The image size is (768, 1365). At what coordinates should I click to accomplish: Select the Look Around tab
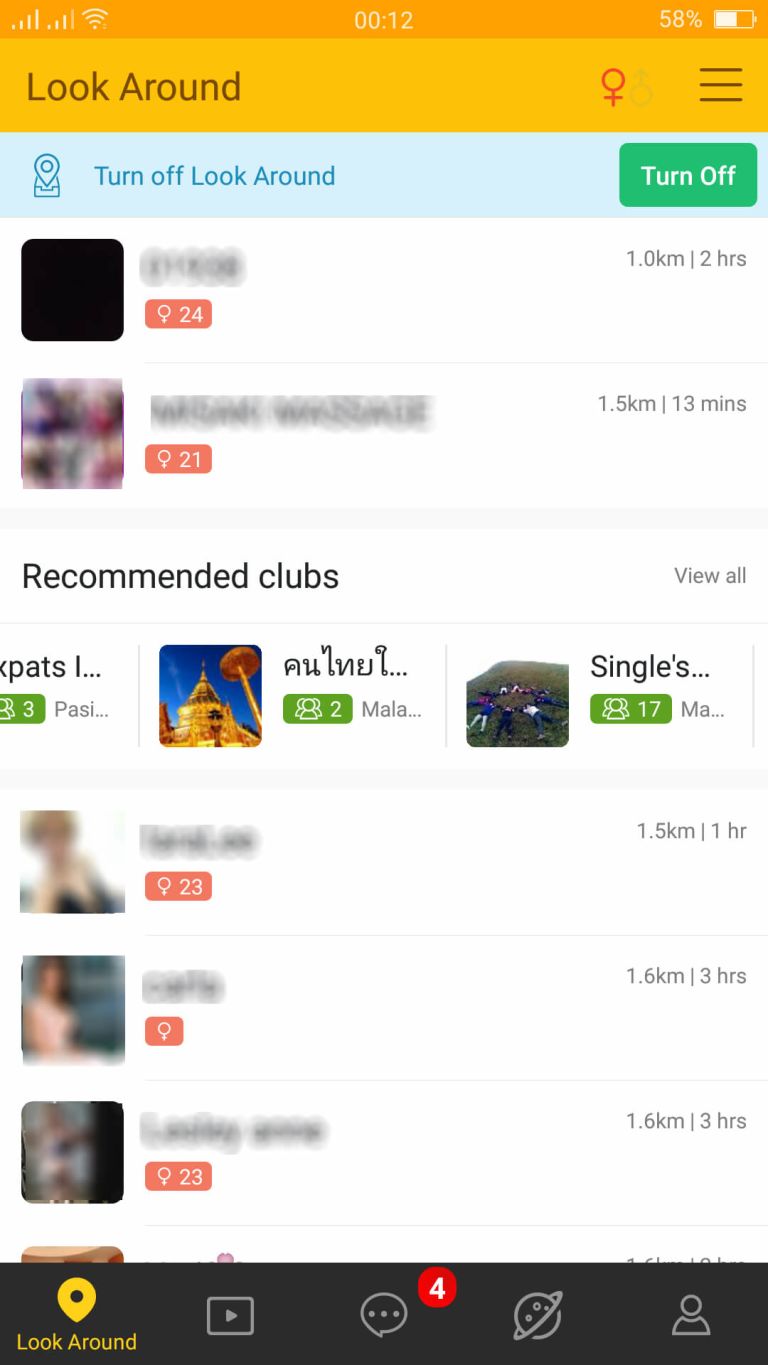(x=76, y=1315)
